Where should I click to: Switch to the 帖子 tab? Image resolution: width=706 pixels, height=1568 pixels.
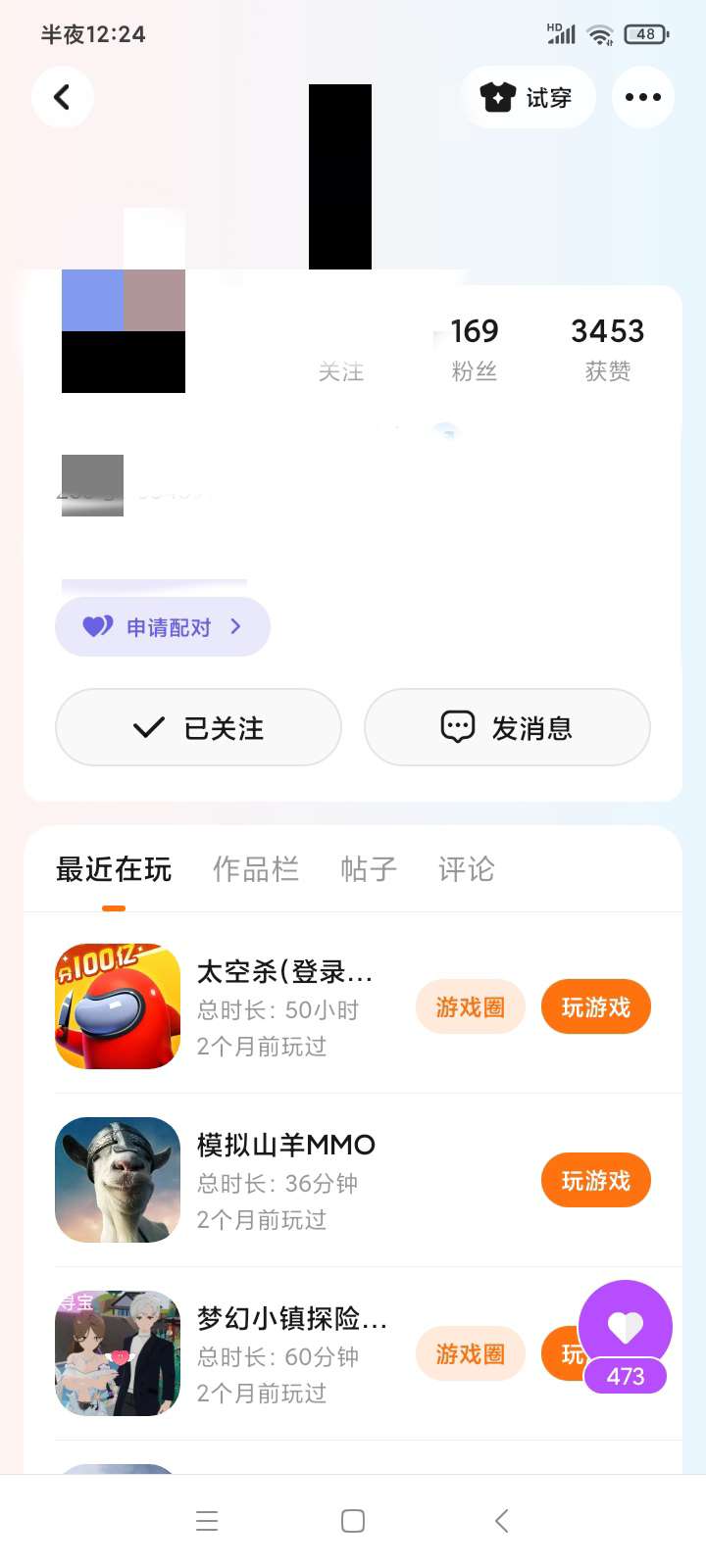369,869
